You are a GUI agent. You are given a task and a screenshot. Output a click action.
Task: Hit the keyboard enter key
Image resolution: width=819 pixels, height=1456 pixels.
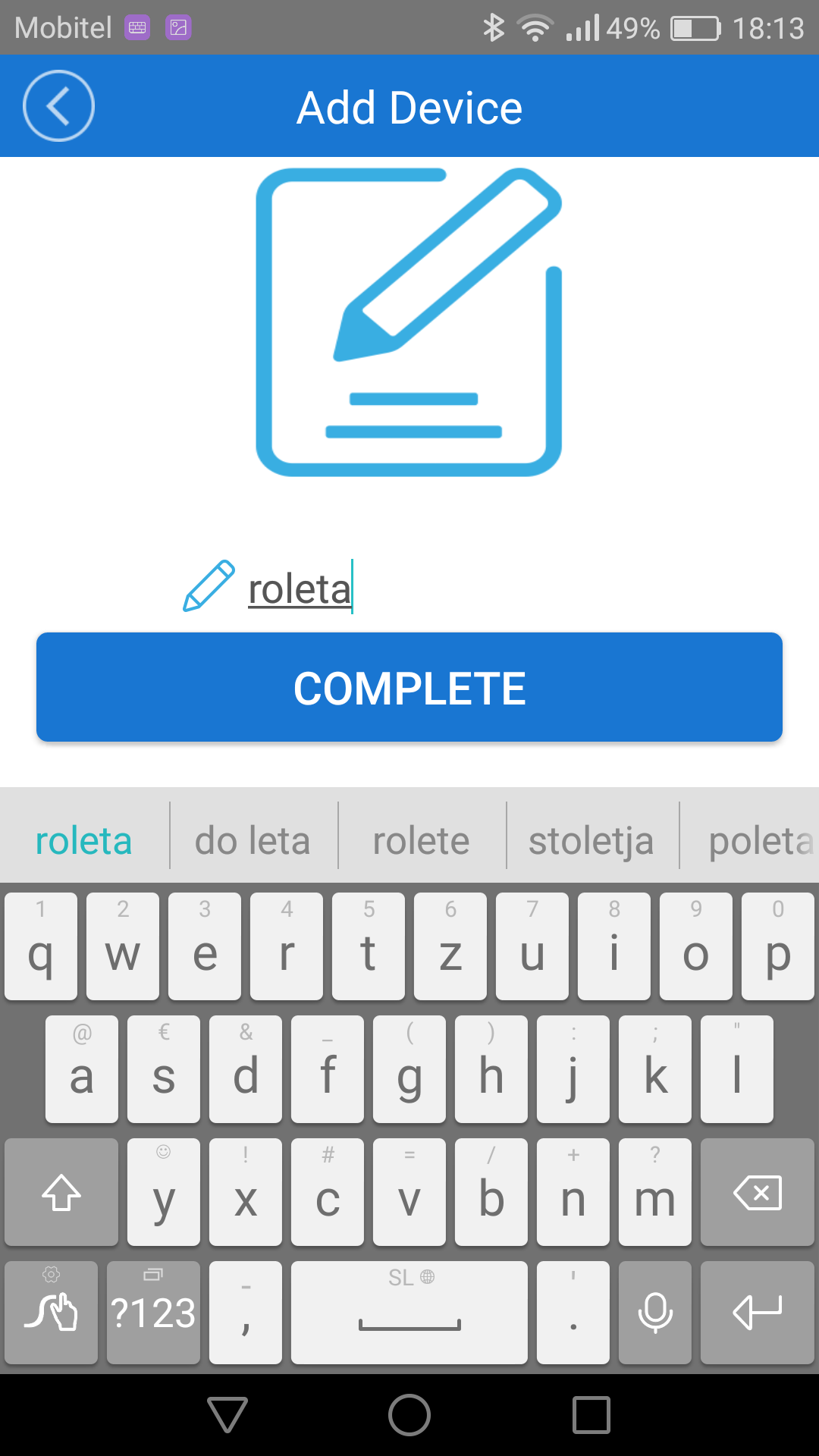(757, 1313)
